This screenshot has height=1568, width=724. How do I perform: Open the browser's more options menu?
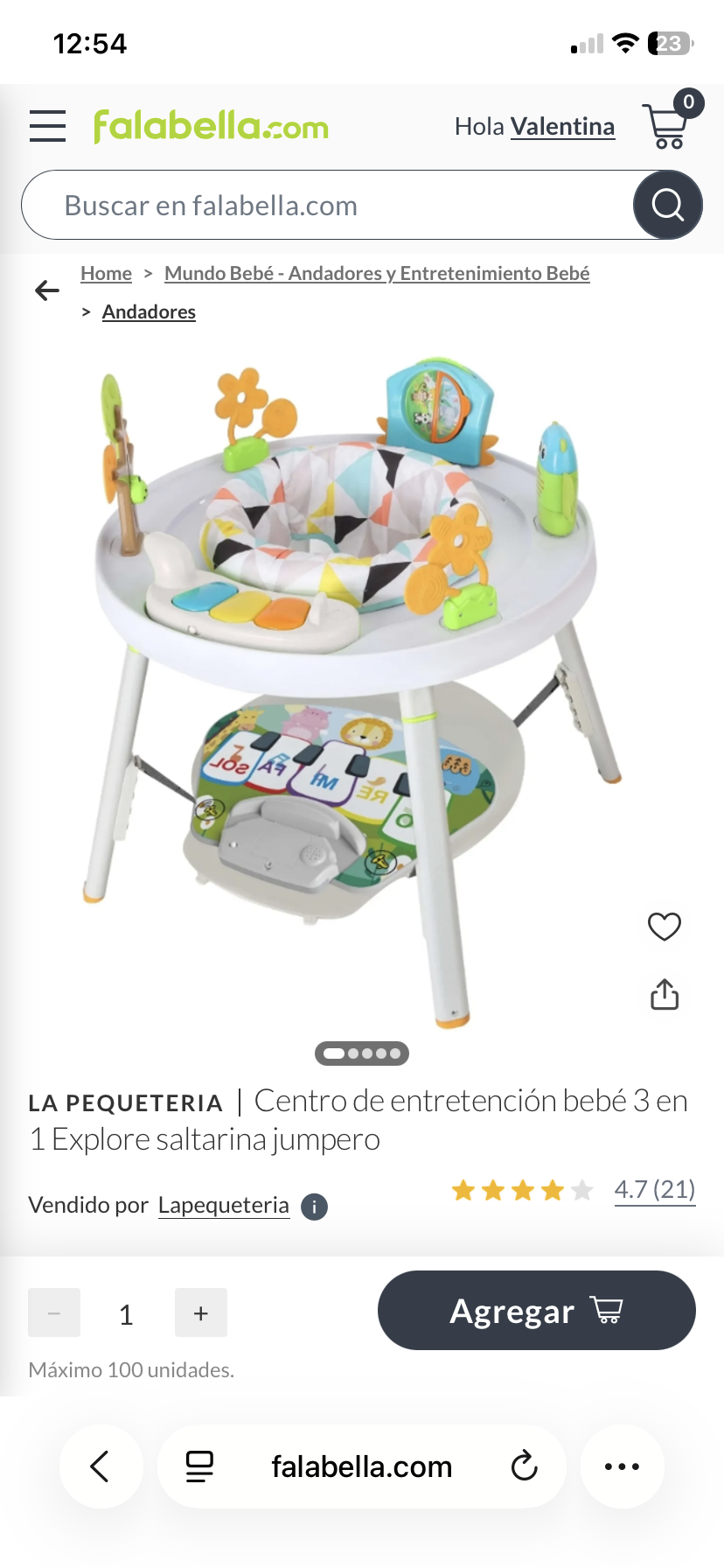click(622, 1466)
